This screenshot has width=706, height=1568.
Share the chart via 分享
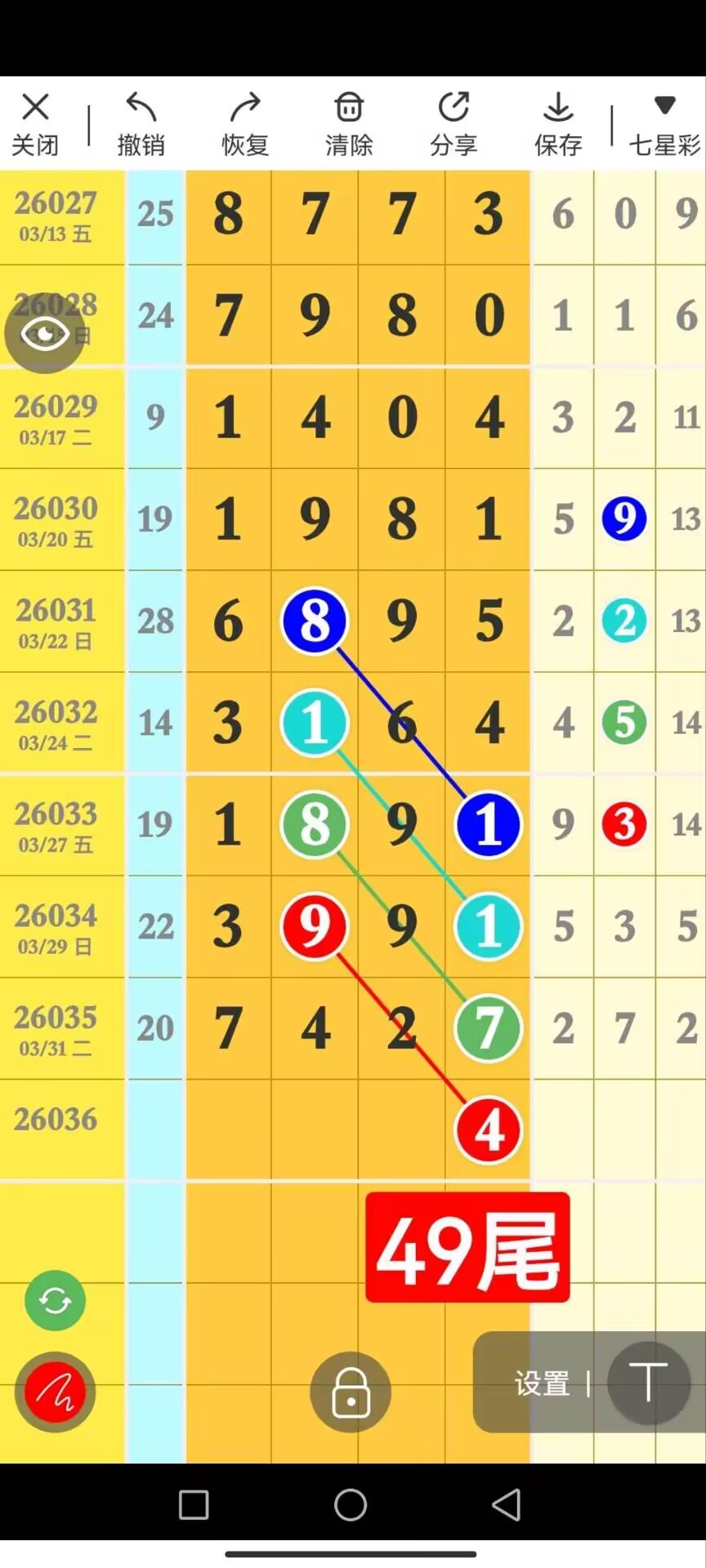coord(454,124)
